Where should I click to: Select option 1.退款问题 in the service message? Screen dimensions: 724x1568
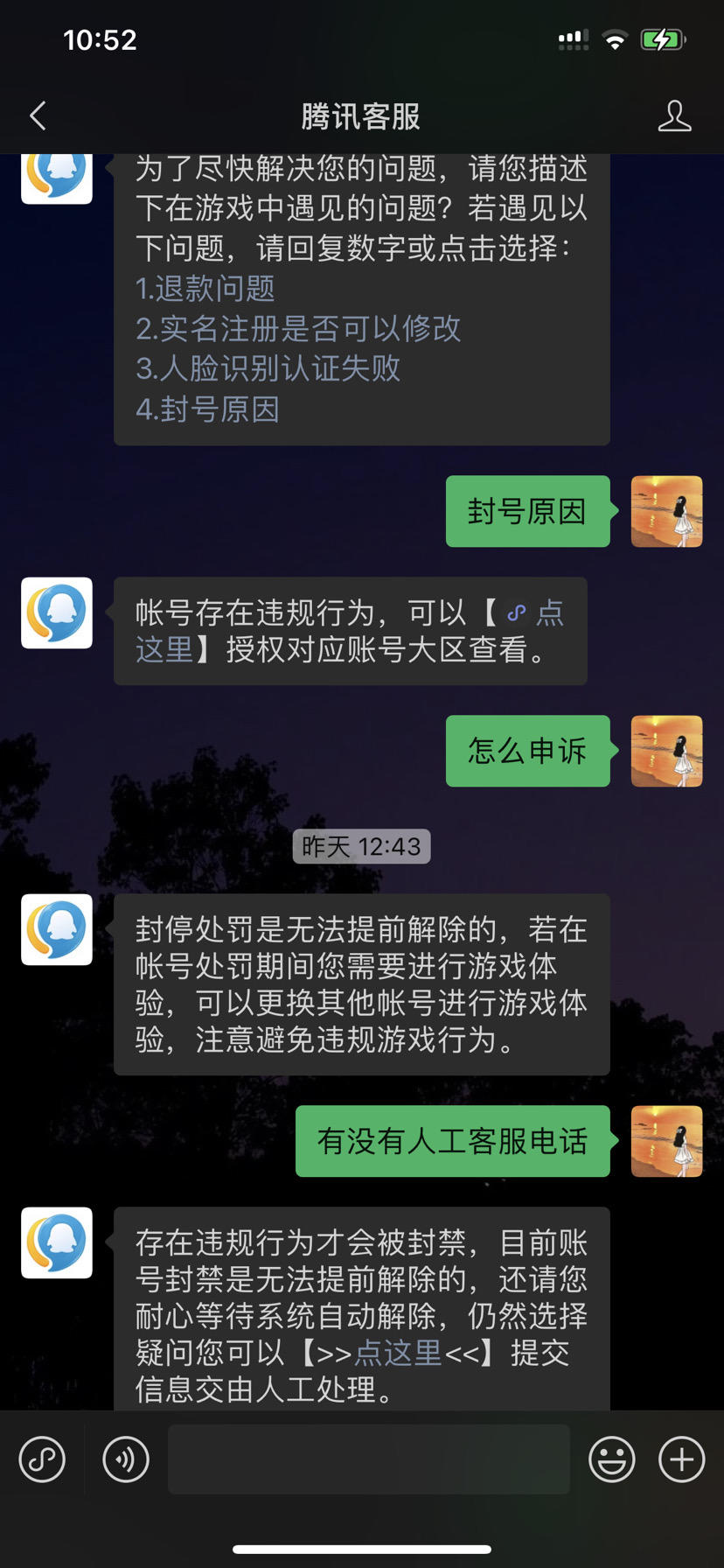(206, 289)
